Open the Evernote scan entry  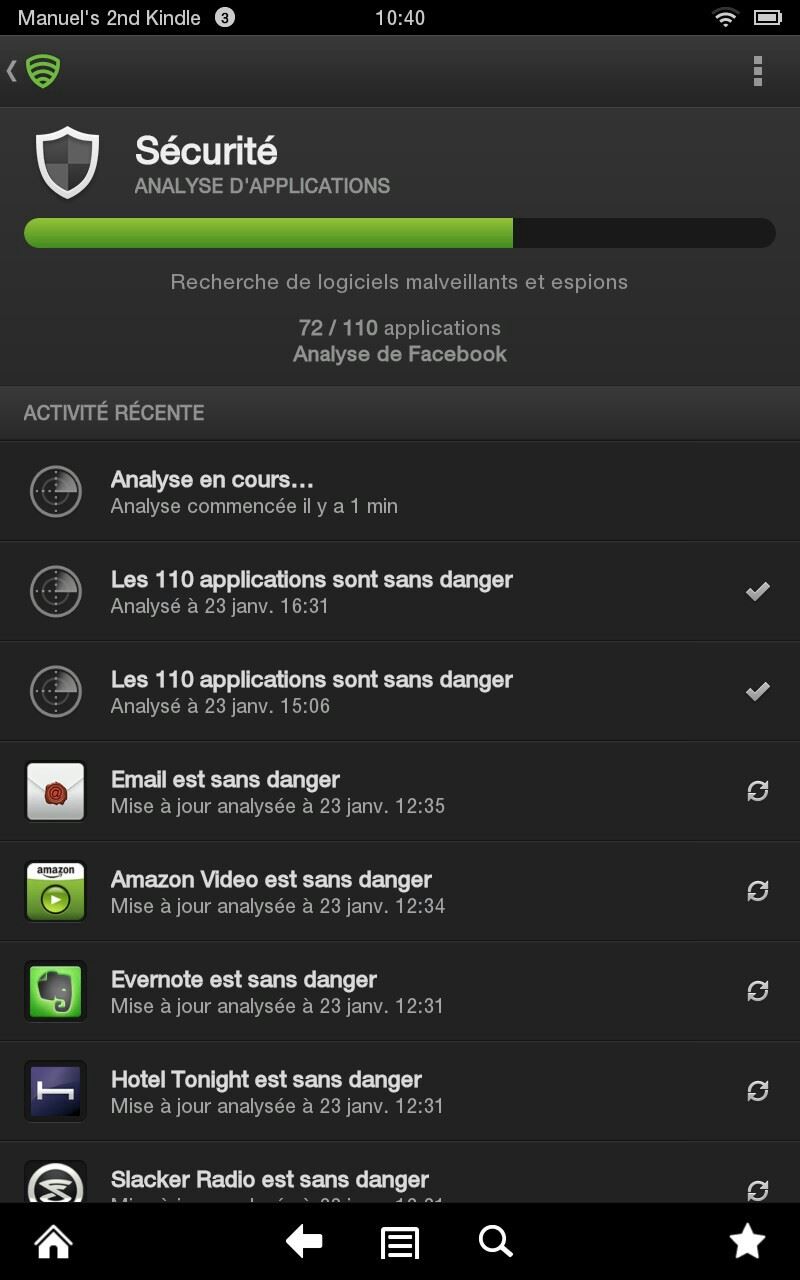click(x=400, y=991)
